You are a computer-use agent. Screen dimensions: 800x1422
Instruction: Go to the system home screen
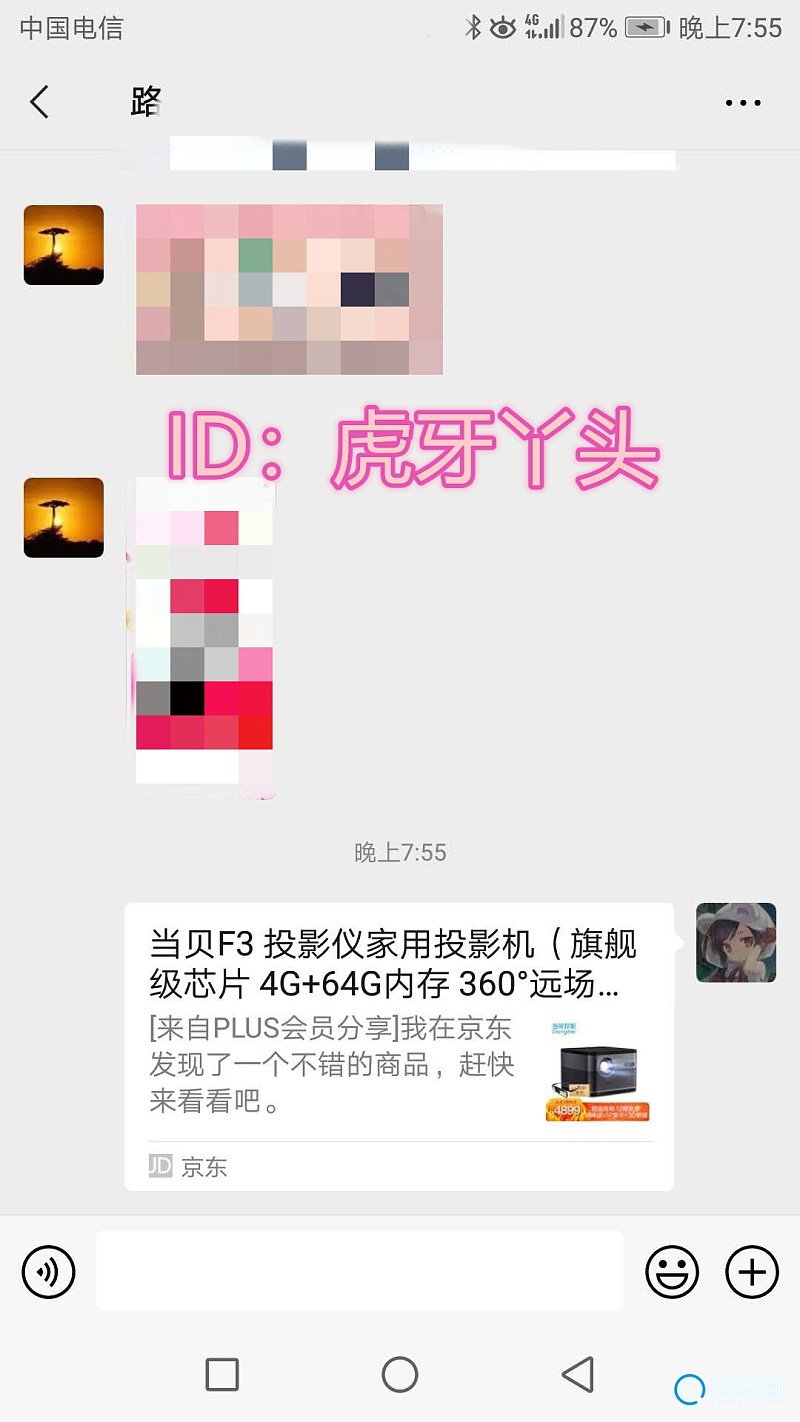[x=400, y=1374]
